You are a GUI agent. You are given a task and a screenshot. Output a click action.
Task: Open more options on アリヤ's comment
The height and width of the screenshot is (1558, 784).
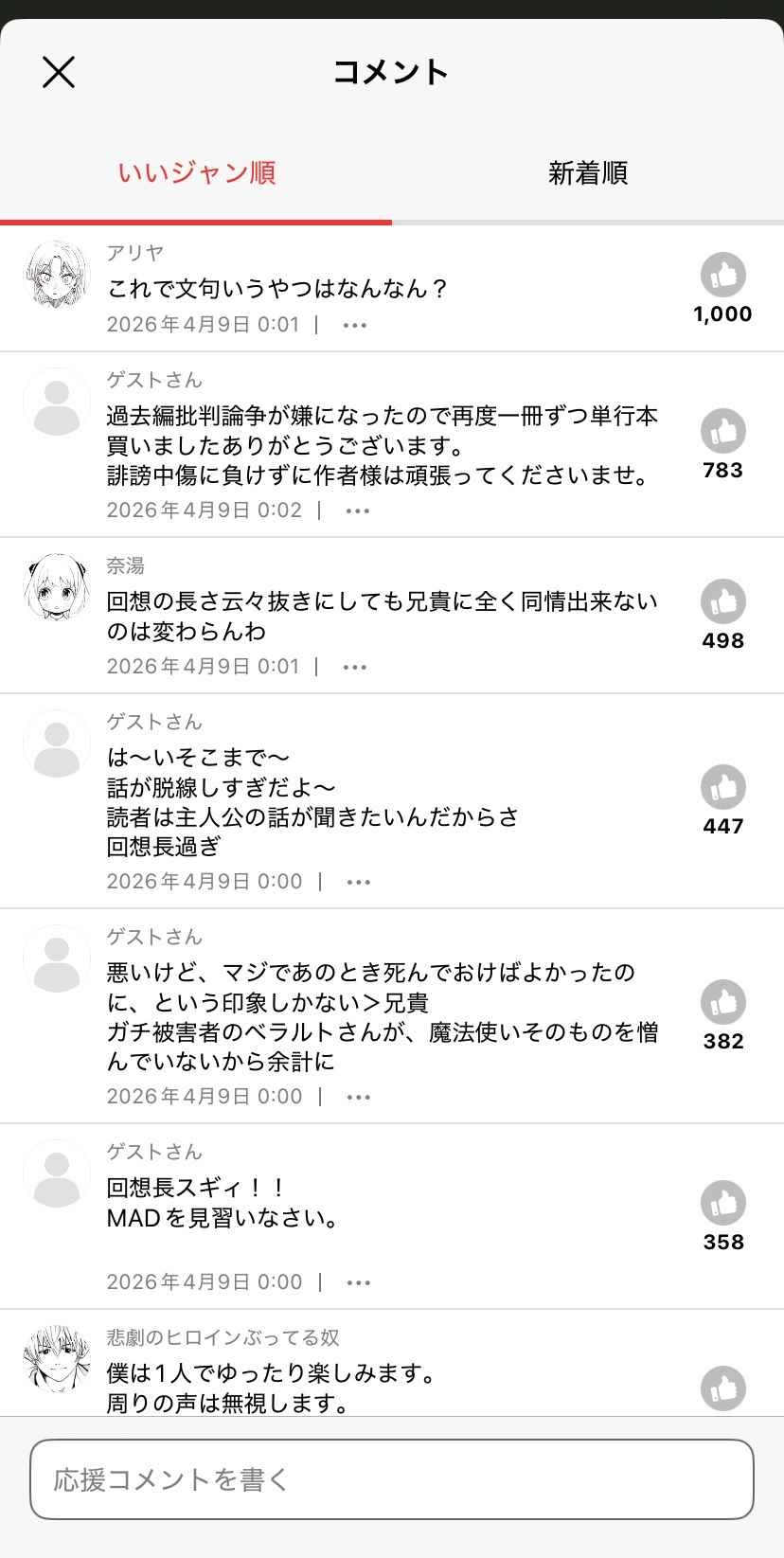click(355, 325)
